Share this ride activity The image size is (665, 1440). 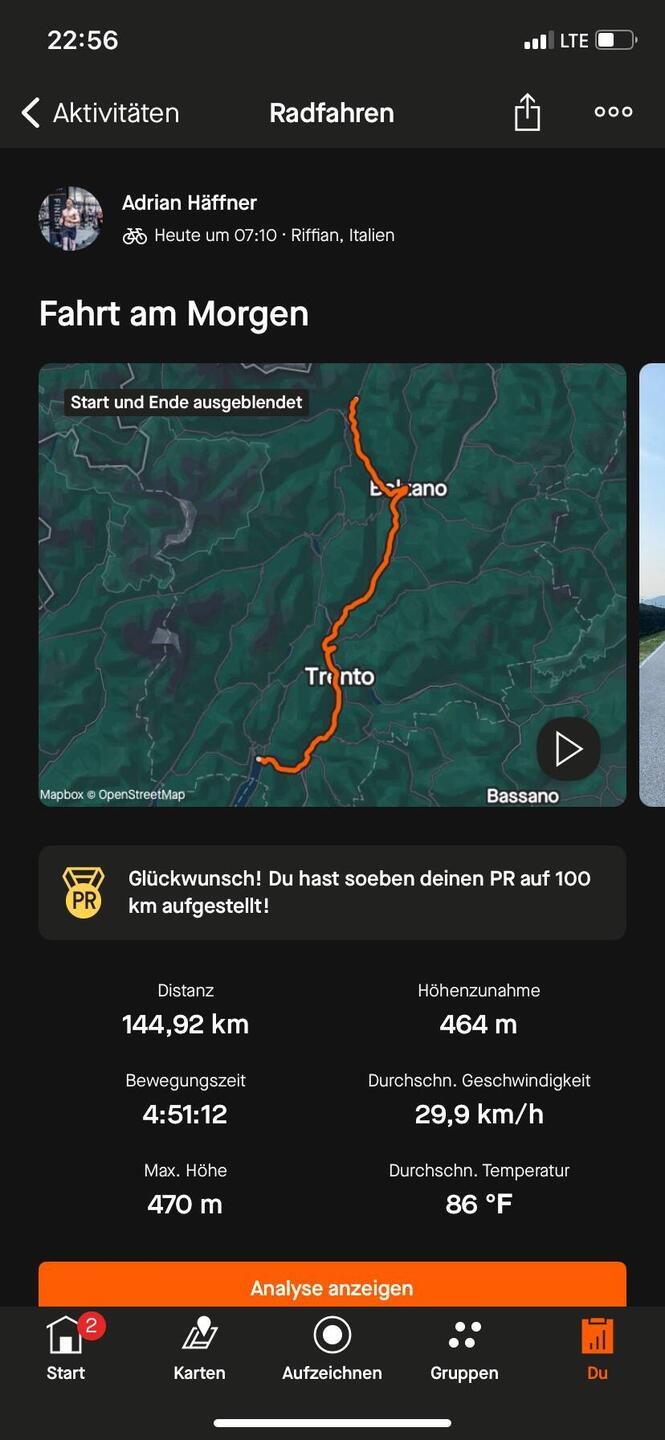[x=527, y=112]
